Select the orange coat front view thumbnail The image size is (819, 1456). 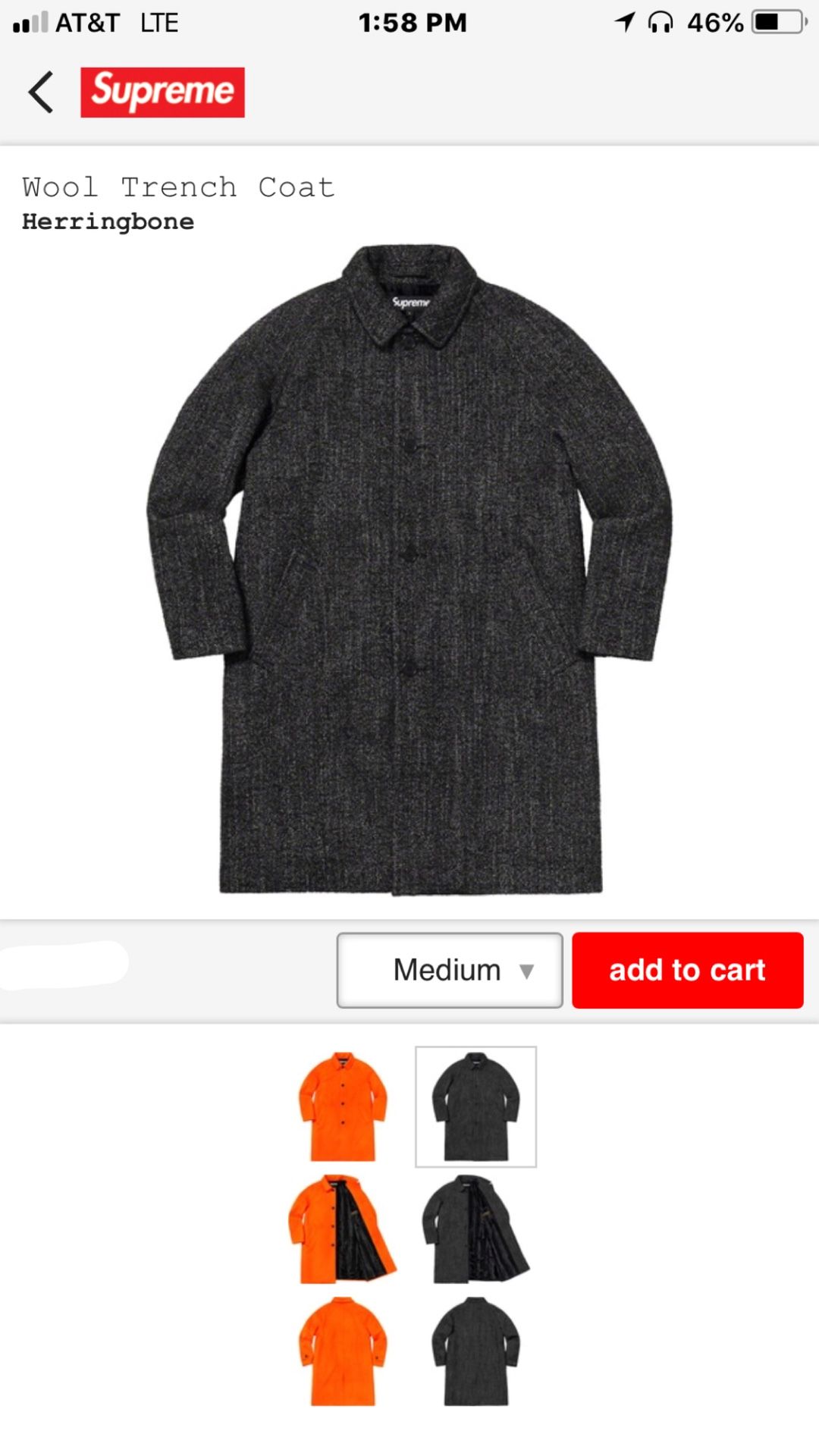click(343, 1106)
